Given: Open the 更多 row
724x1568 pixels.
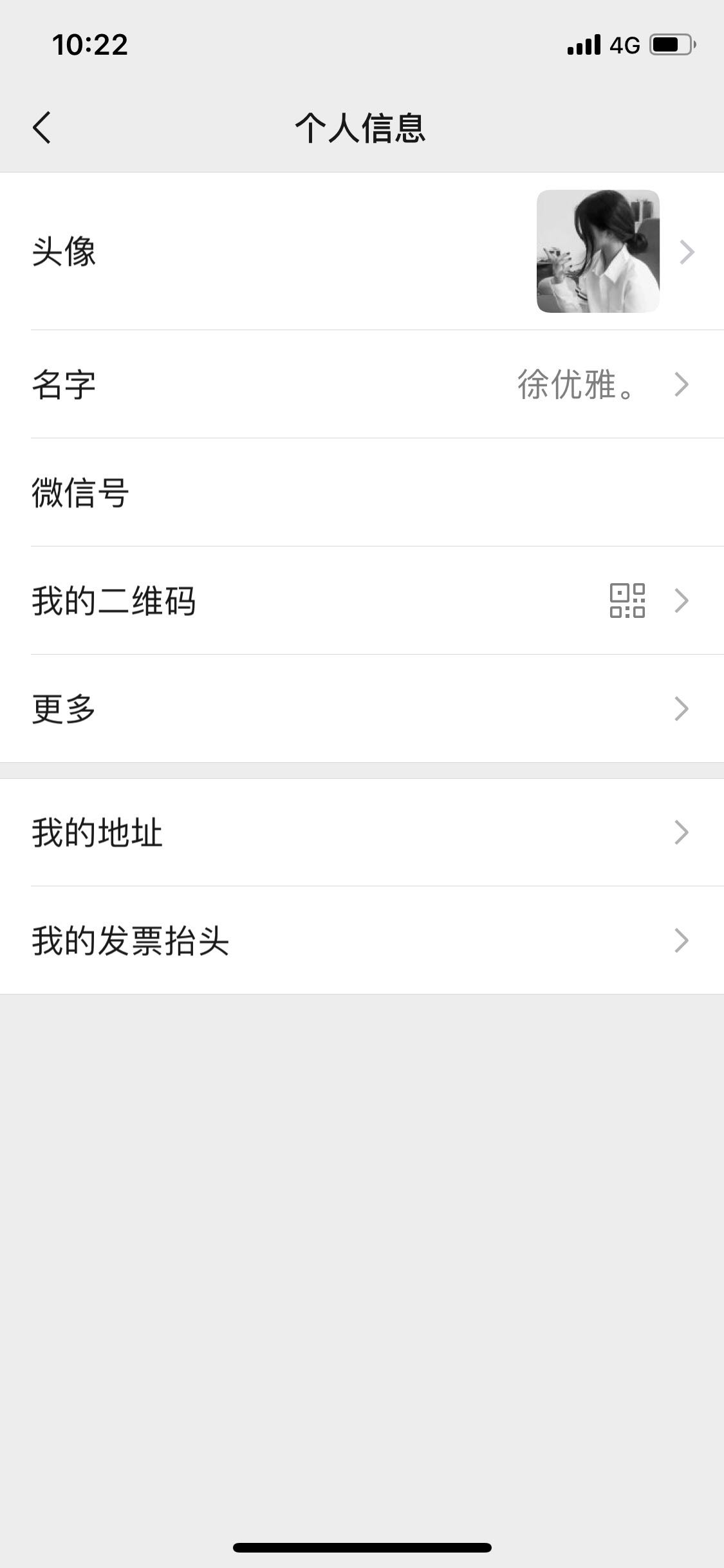Looking at the screenshot, I should click(362, 709).
